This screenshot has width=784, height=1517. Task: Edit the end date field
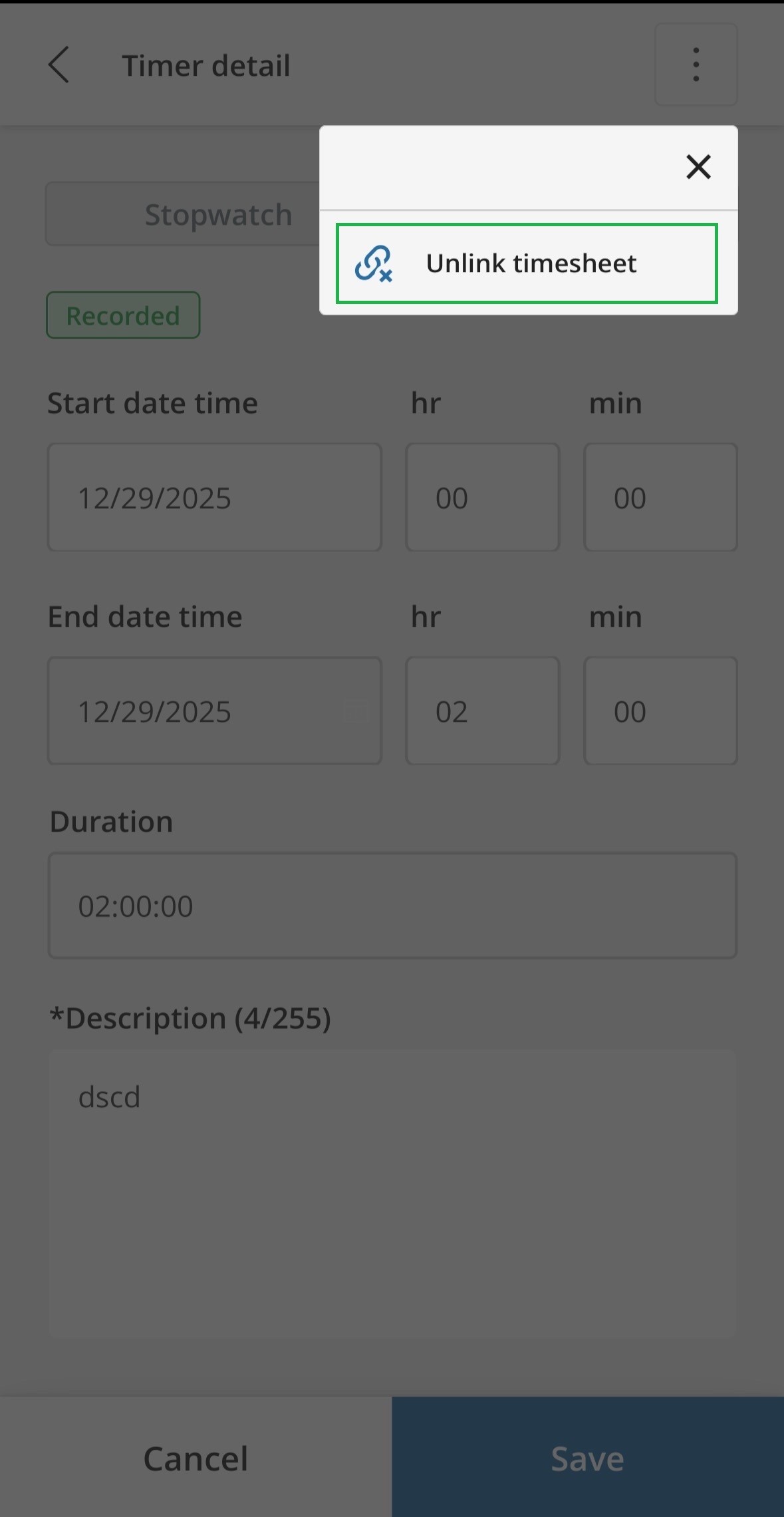click(214, 711)
